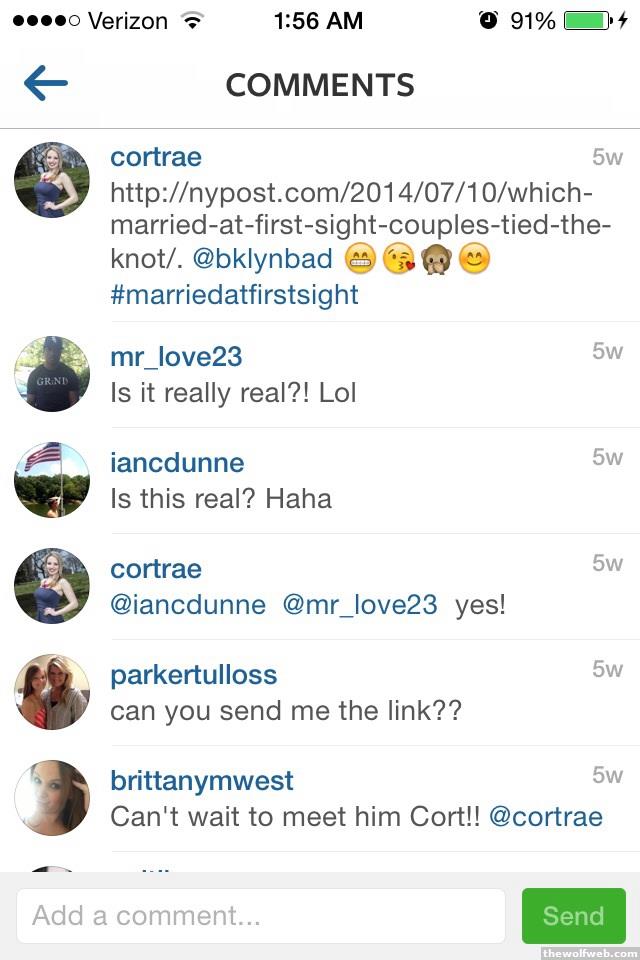Open mr_love23's profile from username

click(176, 357)
